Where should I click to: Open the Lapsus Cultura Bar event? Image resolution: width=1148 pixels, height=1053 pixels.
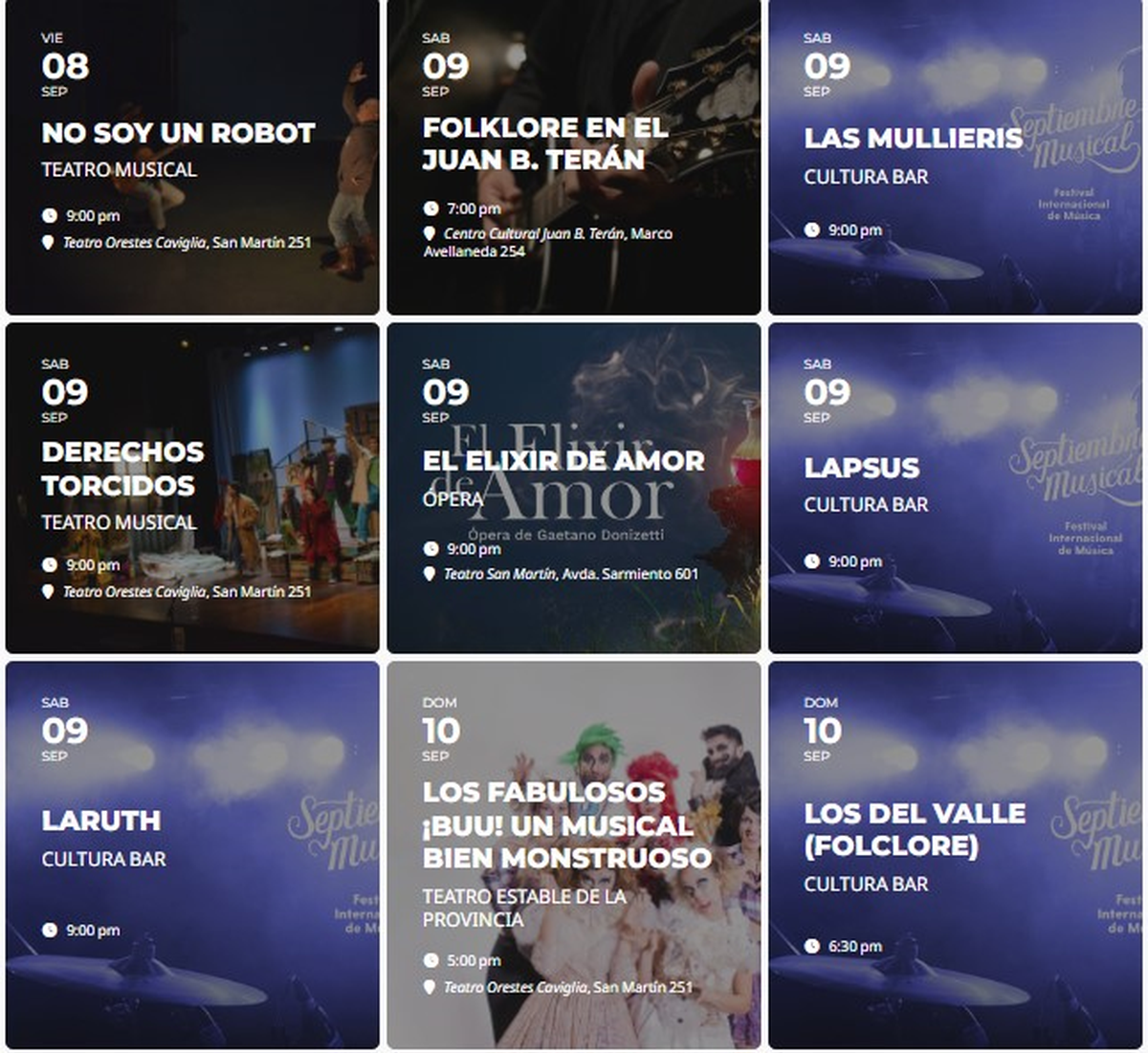pos(861,468)
